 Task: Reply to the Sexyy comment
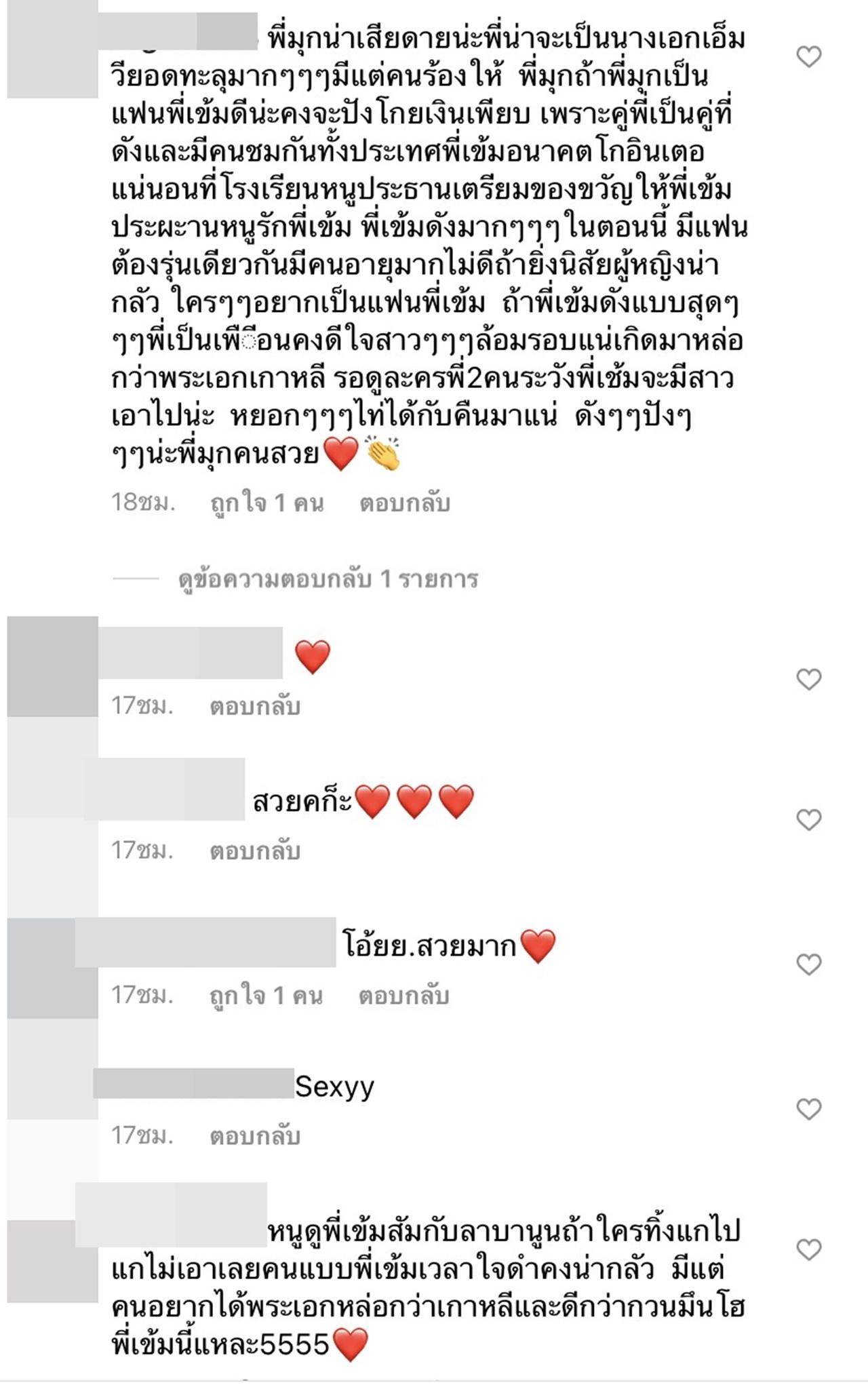pos(254,1135)
